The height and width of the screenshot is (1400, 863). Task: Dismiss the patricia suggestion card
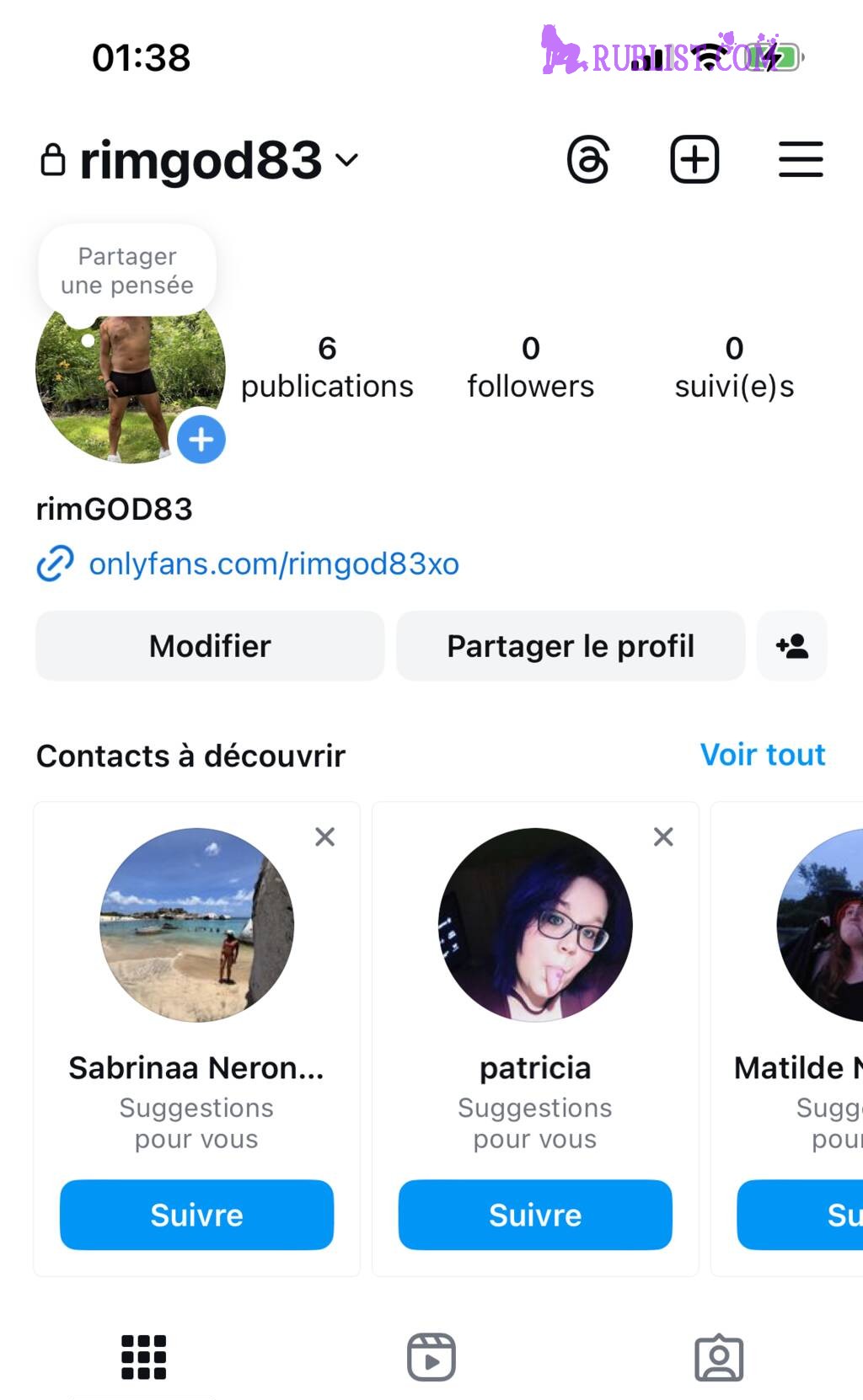pos(663,836)
